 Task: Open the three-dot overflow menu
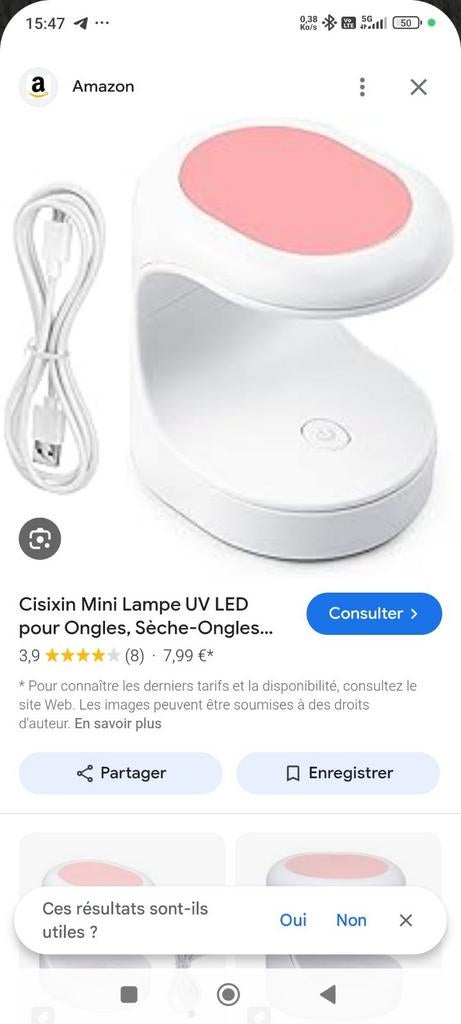point(362,87)
